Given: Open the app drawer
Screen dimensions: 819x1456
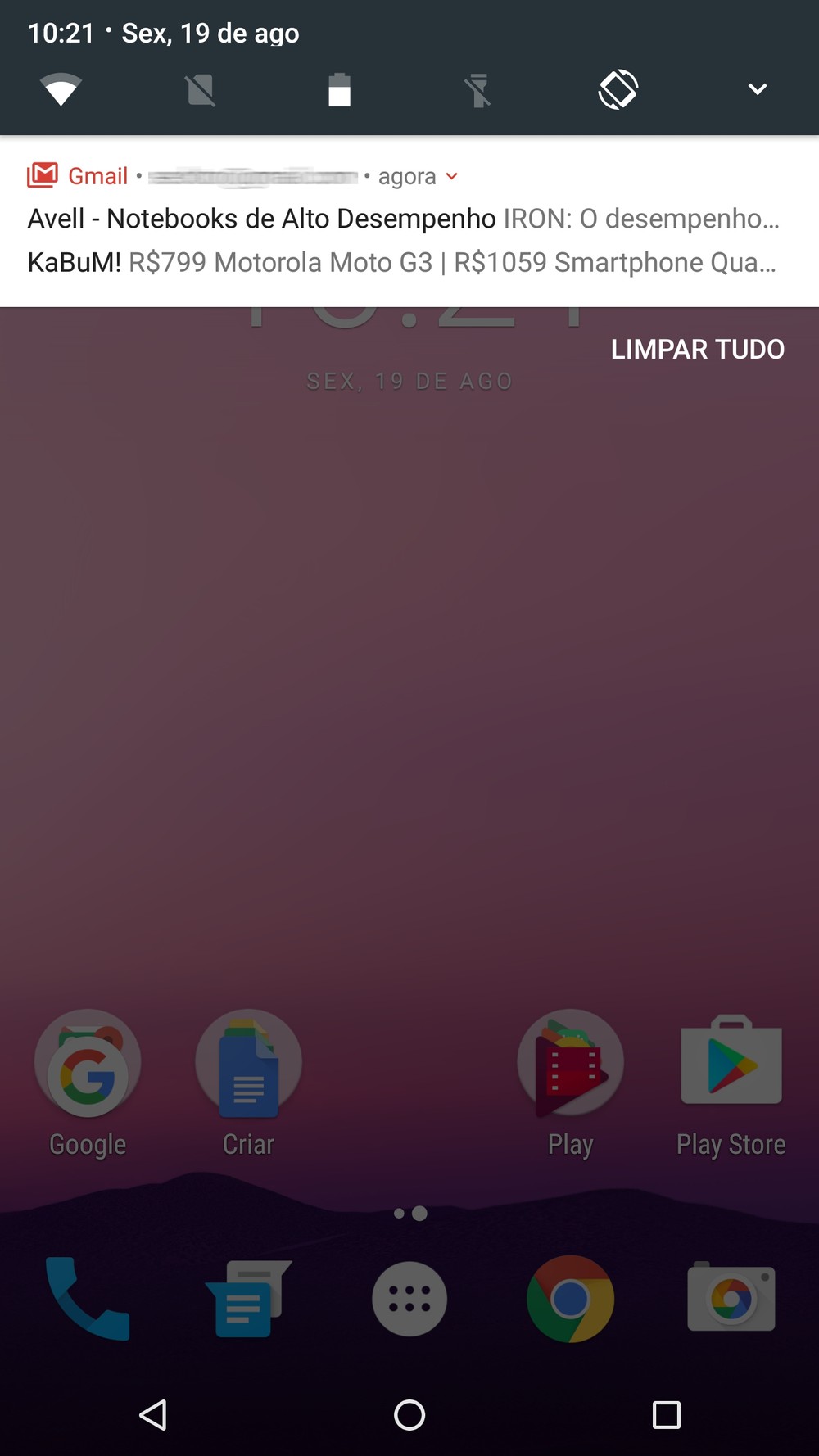Looking at the screenshot, I should [x=409, y=1299].
